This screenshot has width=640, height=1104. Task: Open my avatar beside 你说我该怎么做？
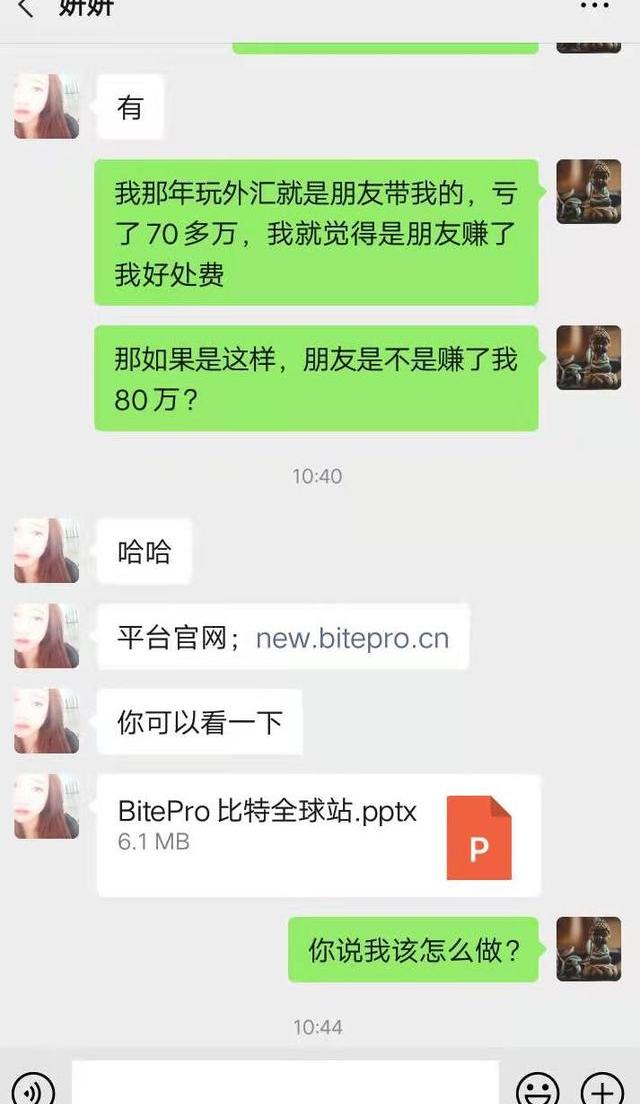[588, 949]
